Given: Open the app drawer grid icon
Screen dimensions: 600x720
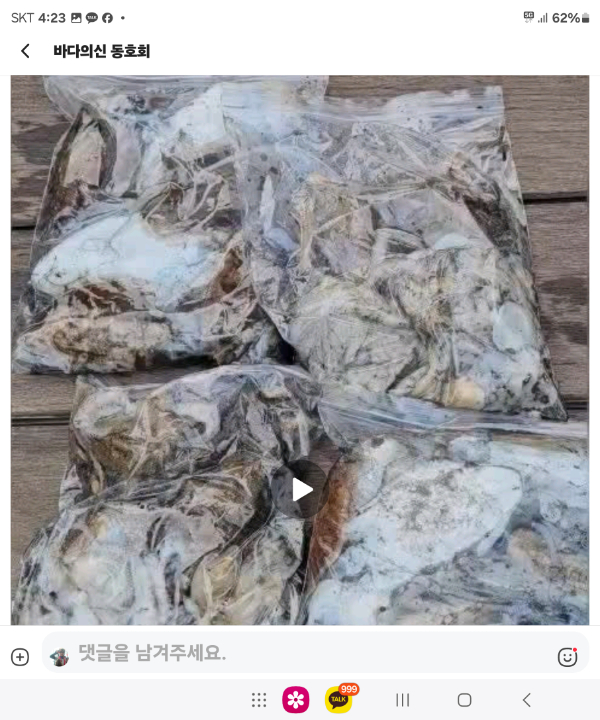Looking at the screenshot, I should (259, 700).
